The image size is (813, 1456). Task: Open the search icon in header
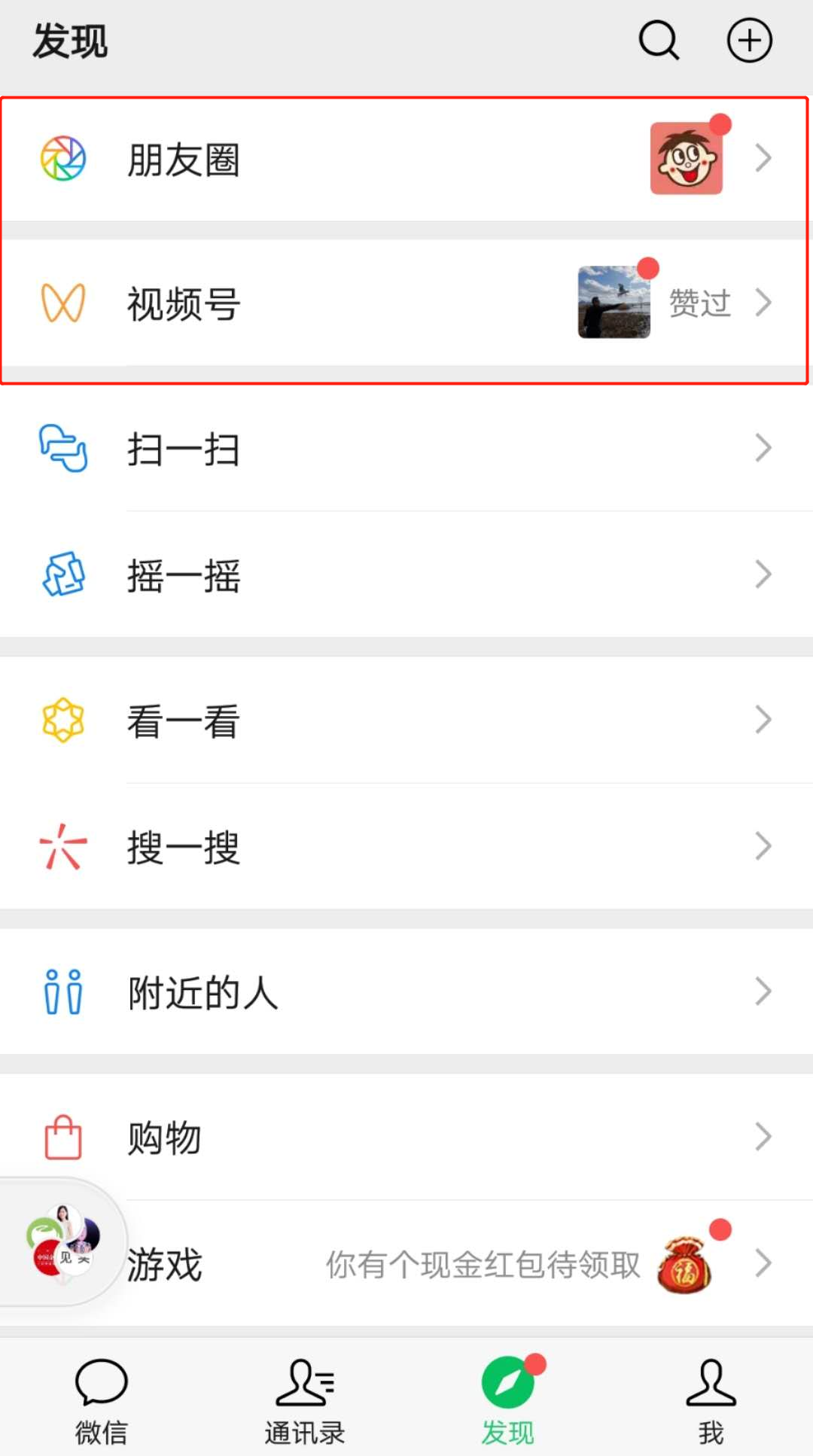click(659, 40)
